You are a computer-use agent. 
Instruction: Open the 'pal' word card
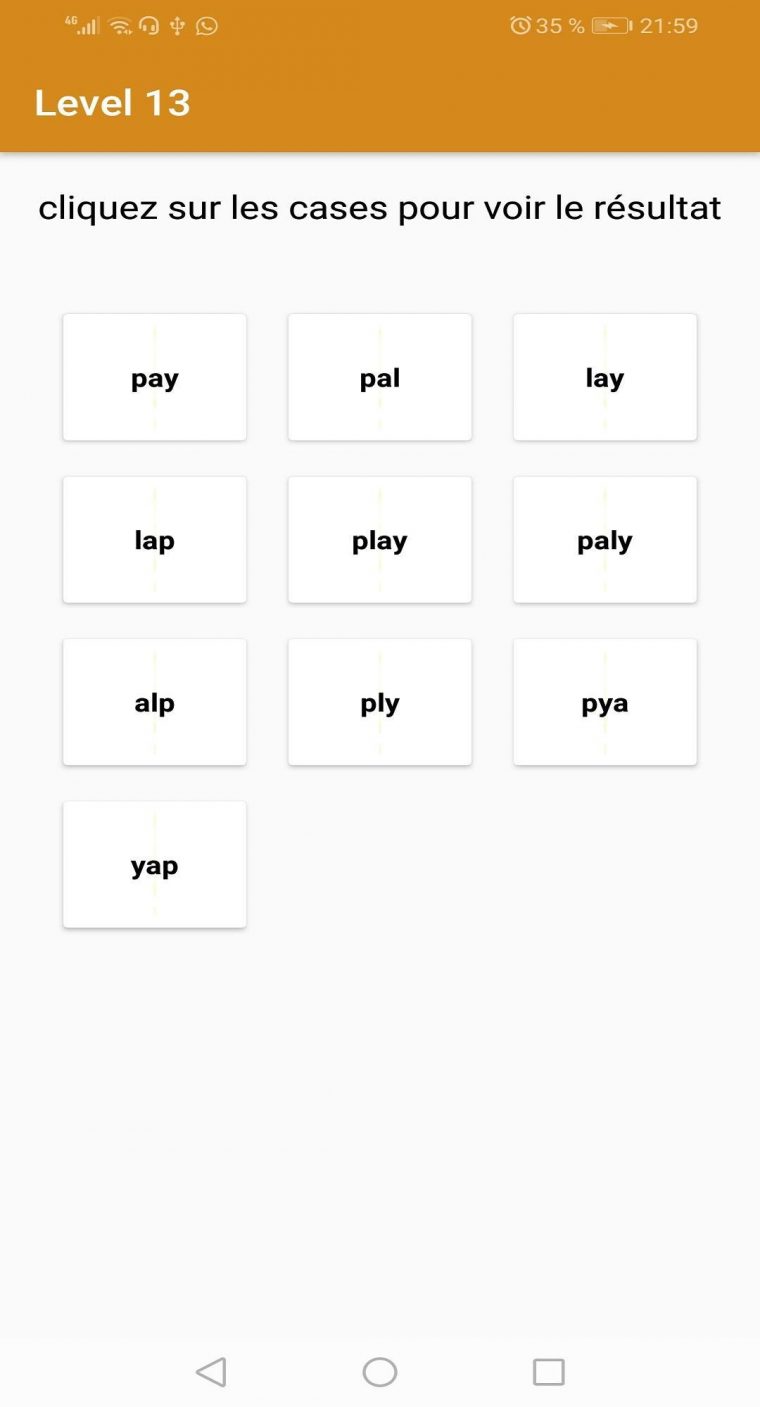click(379, 377)
